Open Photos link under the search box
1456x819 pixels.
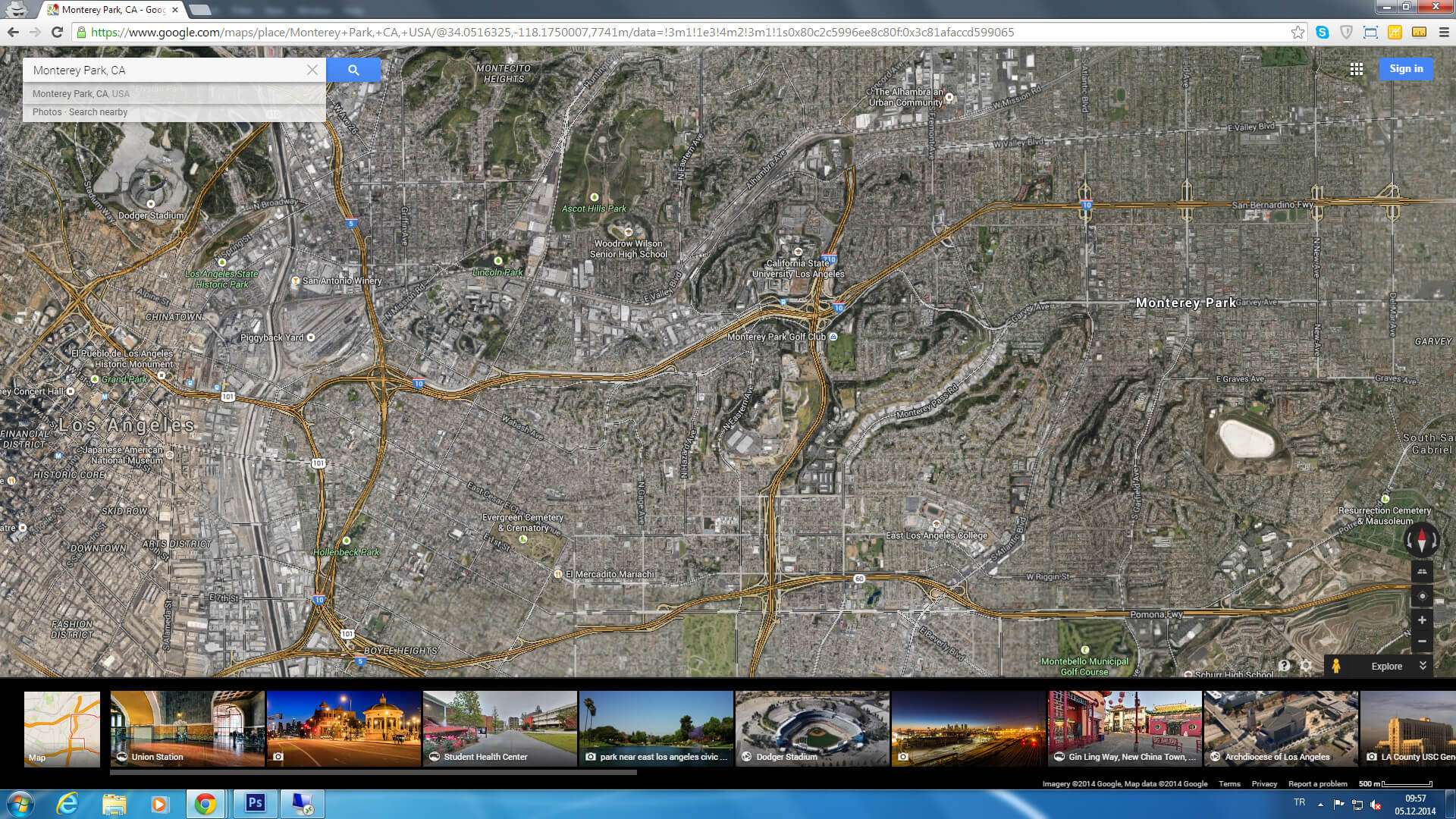[x=46, y=112]
